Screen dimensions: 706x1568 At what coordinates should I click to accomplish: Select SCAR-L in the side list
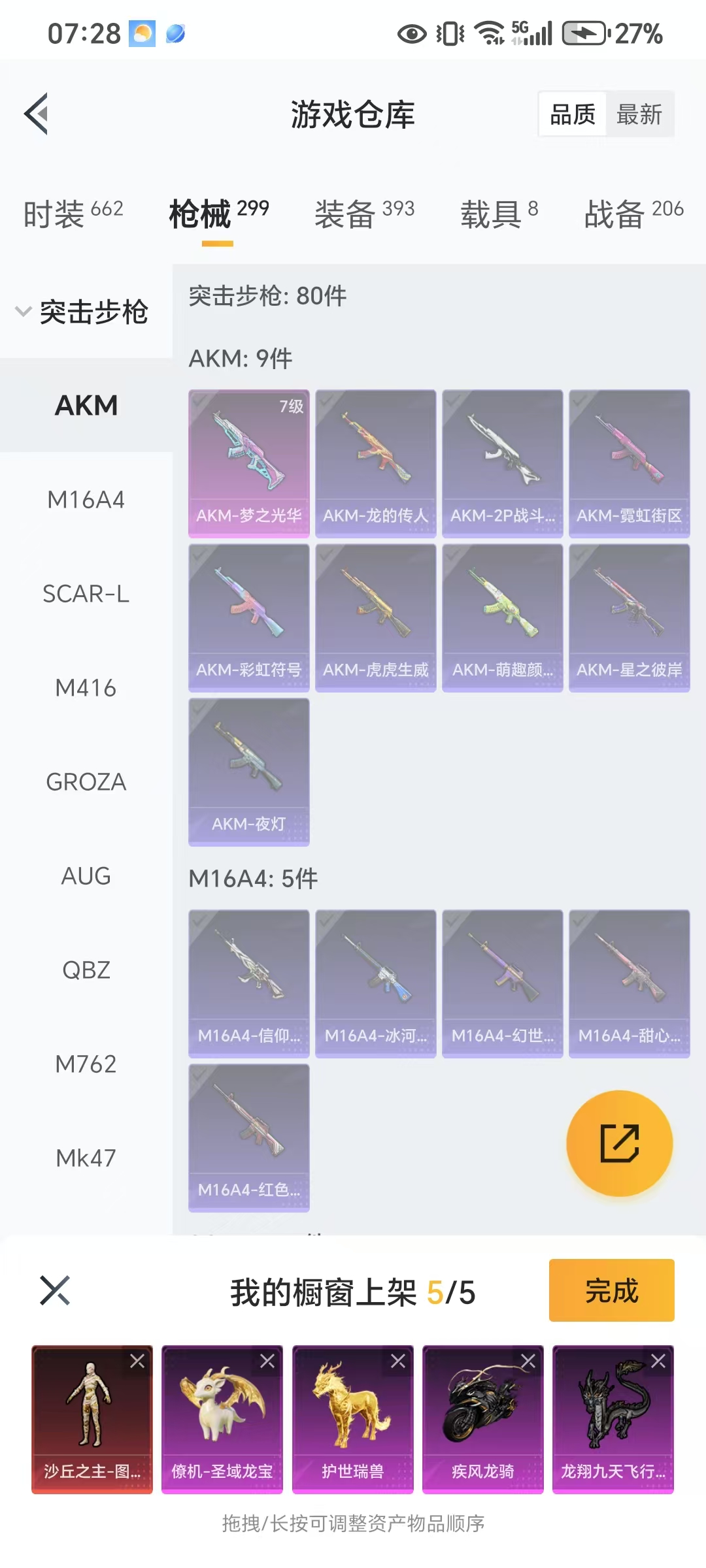coord(86,594)
